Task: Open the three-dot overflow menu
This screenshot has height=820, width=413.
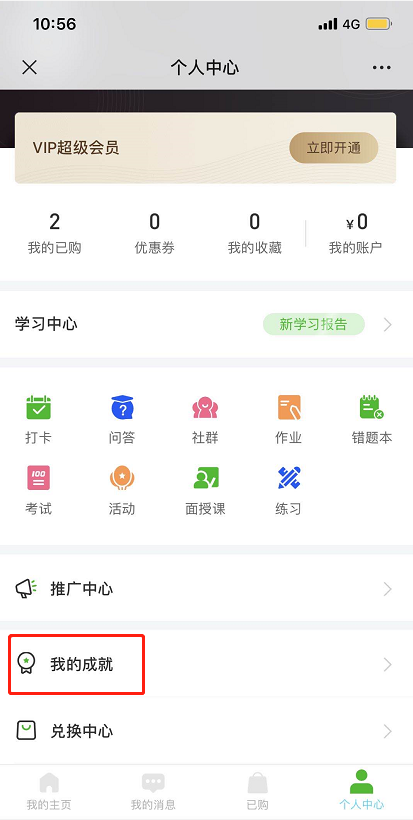Action: point(381,68)
